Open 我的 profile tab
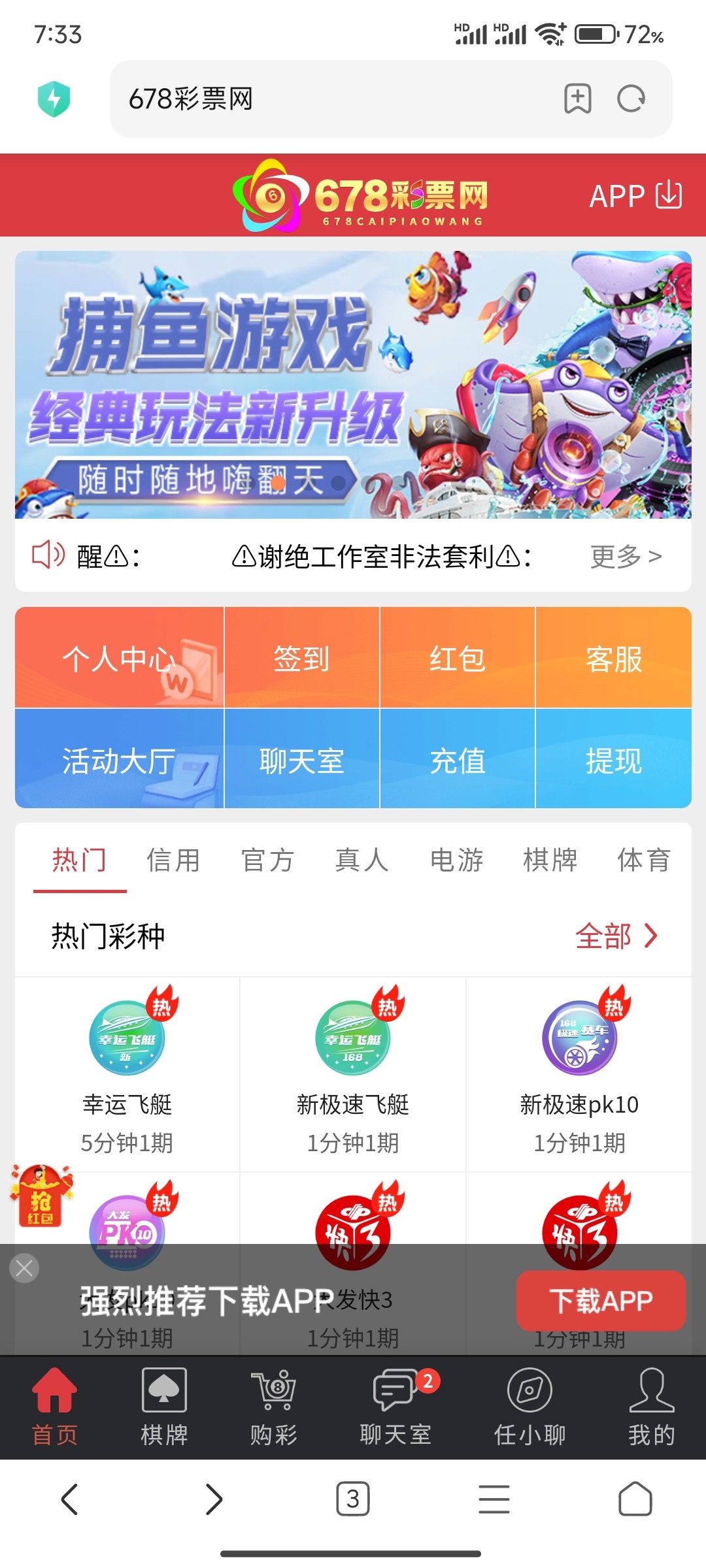Viewport: 706px width, 1568px height. [x=651, y=1406]
